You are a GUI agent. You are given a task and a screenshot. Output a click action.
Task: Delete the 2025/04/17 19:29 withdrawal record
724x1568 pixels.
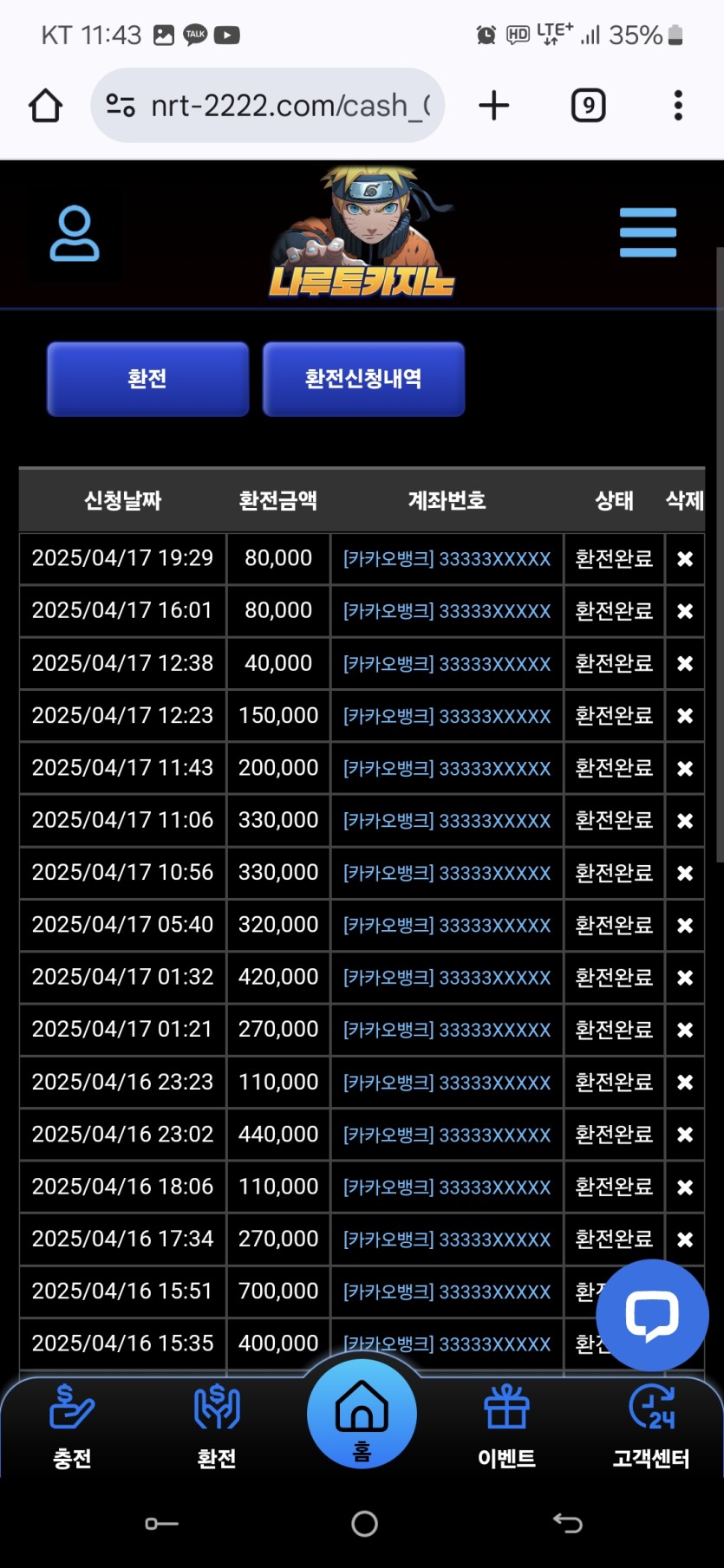coord(685,559)
